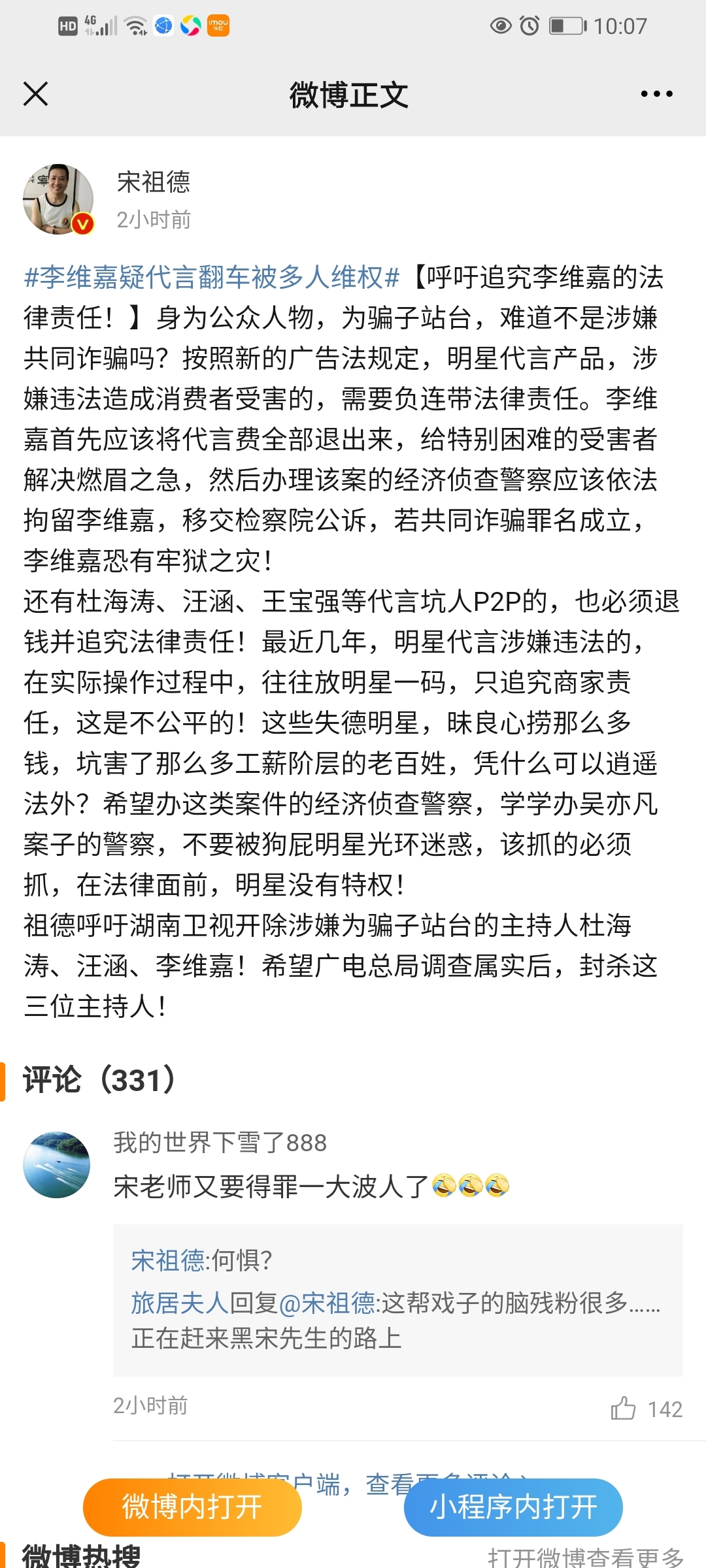Like the comment with 142 likes
Screen dimensions: 706x1568
(624, 1408)
